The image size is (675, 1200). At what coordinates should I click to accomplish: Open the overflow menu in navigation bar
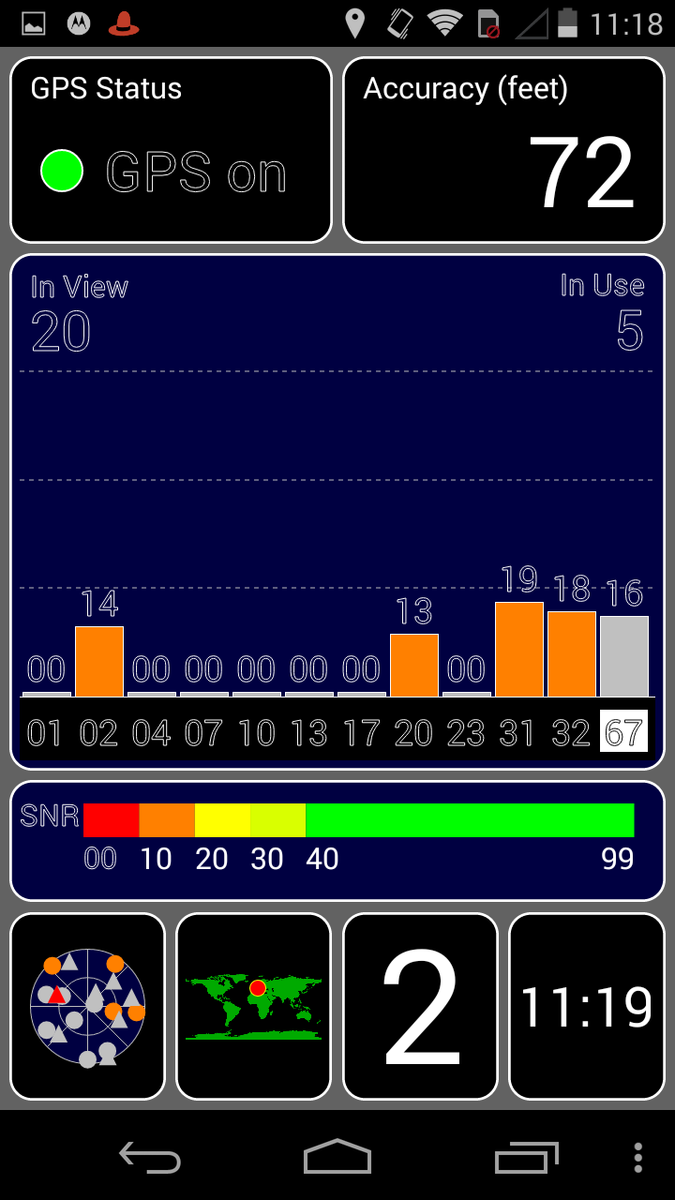coord(638,1157)
